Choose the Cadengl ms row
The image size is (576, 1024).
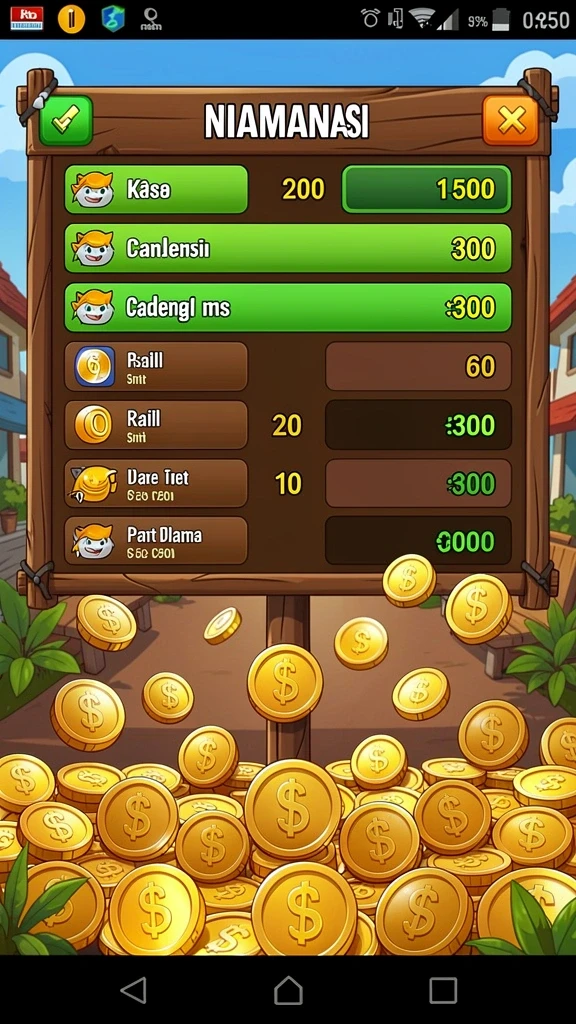pos(287,307)
